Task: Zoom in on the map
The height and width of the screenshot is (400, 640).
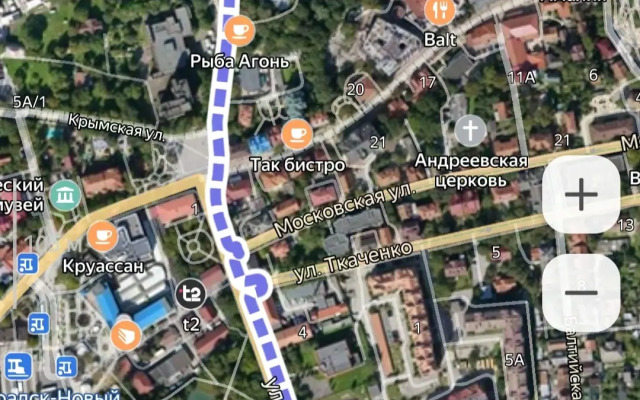Action: point(581,195)
